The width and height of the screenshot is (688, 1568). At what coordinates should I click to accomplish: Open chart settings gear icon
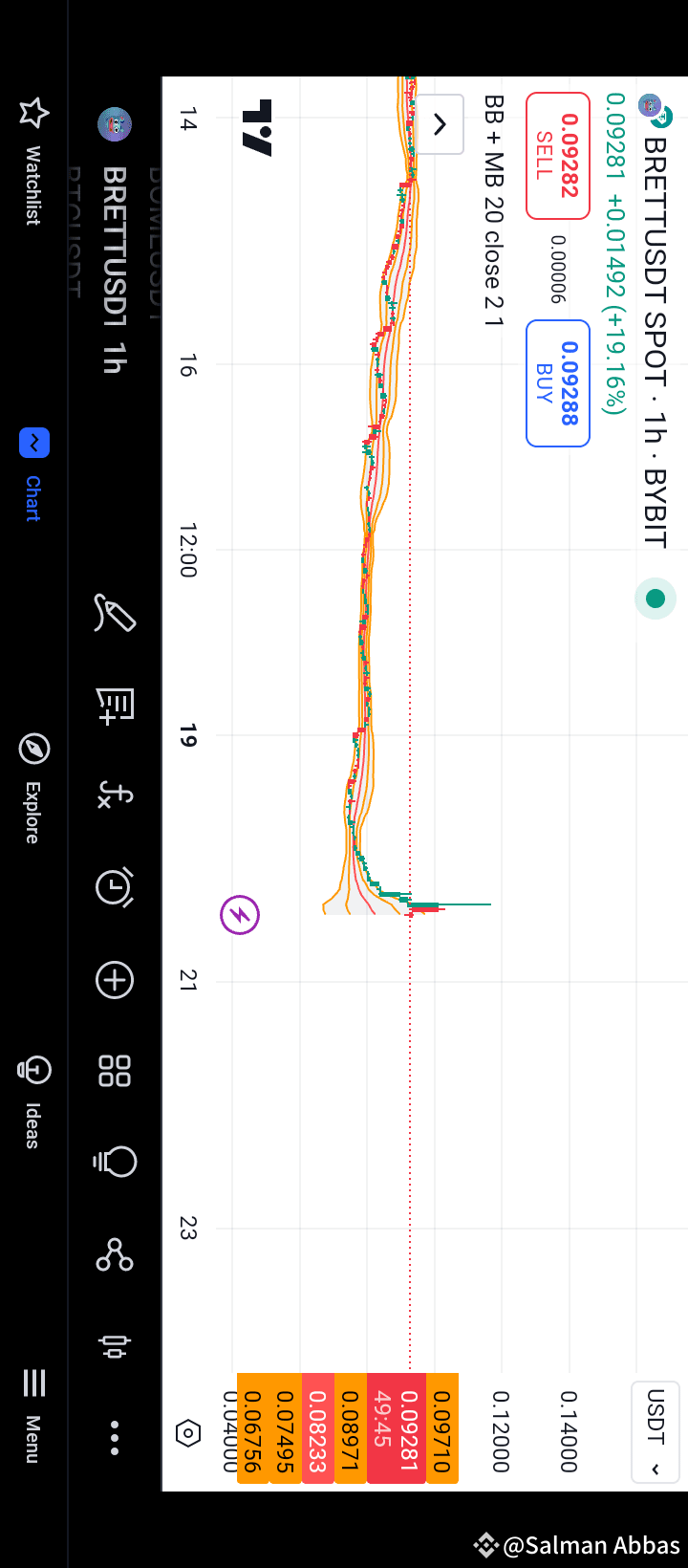tap(187, 1434)
